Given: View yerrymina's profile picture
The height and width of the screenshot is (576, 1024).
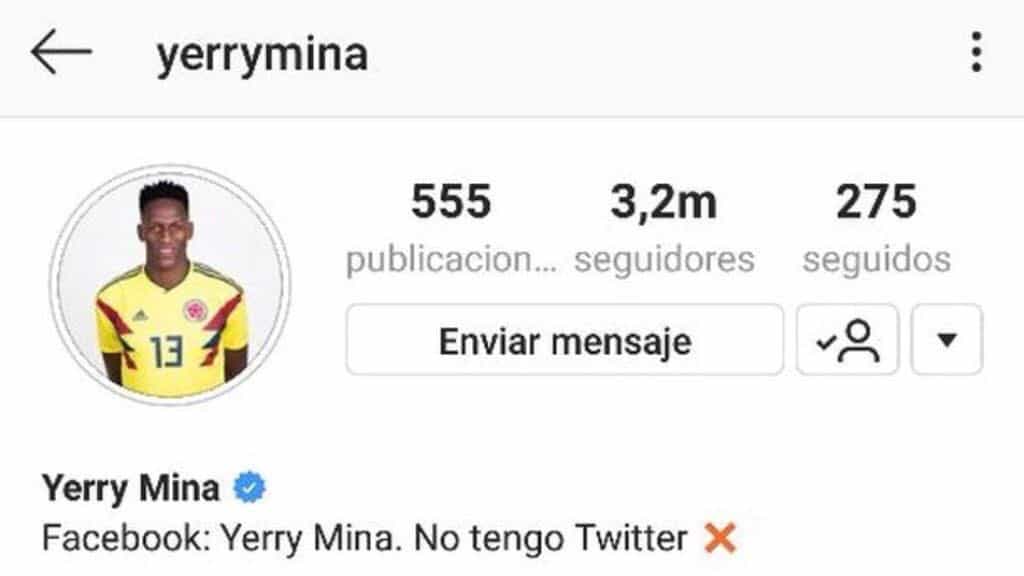Looking at the screenshot, I should pos(171,285).
